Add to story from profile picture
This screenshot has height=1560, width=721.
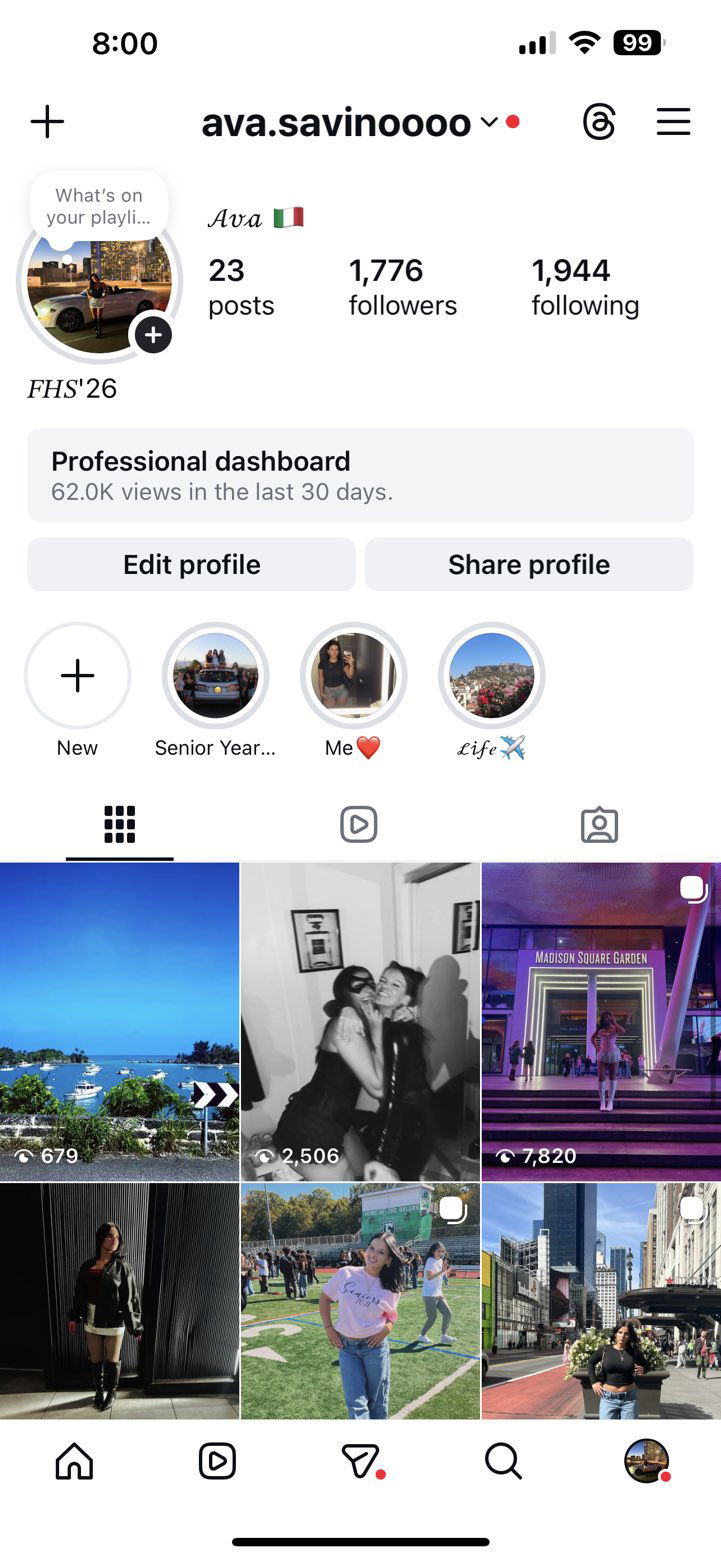pyautogui.click(x=152, y=335)
